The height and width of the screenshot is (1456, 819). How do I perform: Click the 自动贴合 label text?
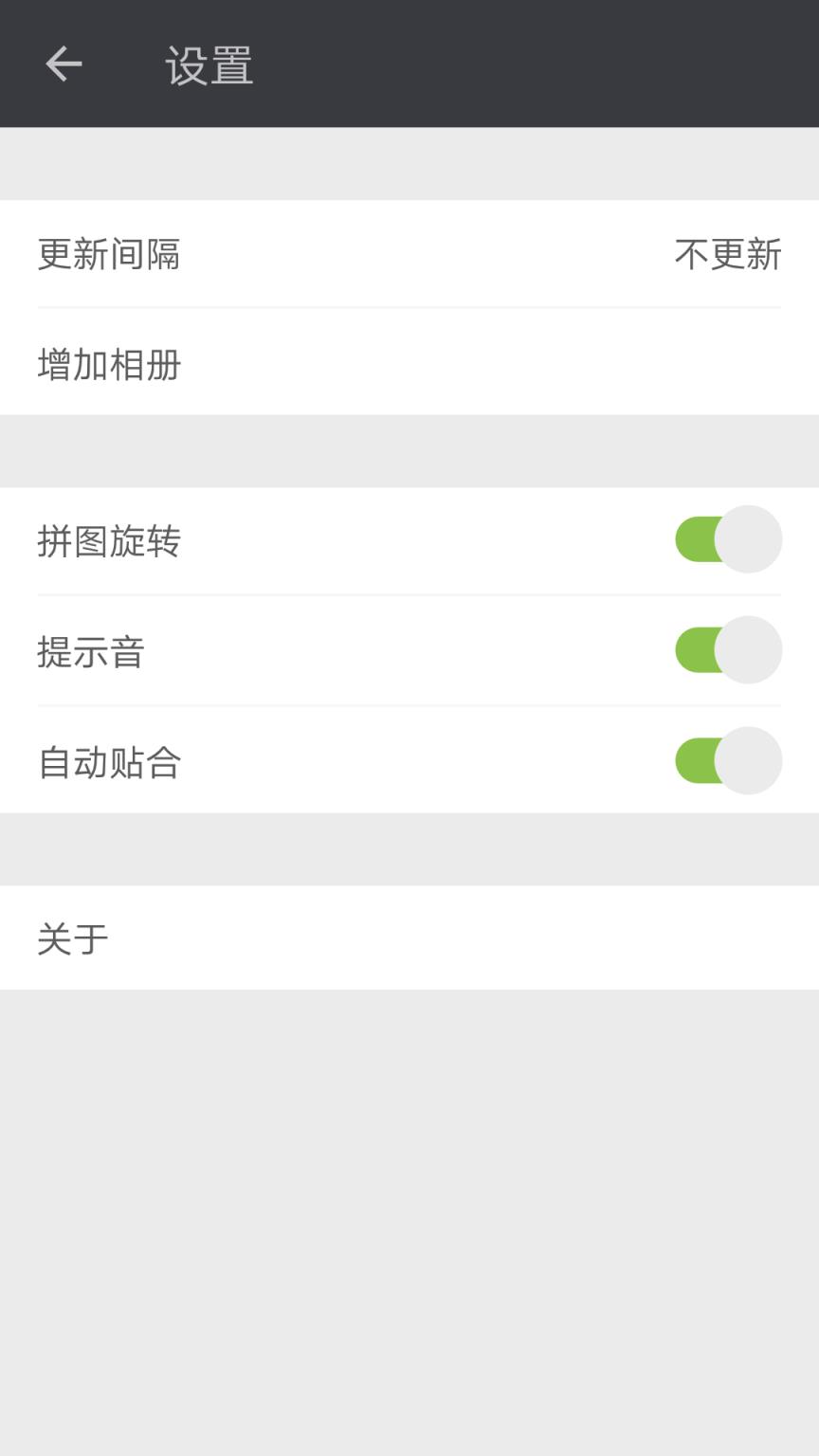(110, 761)
